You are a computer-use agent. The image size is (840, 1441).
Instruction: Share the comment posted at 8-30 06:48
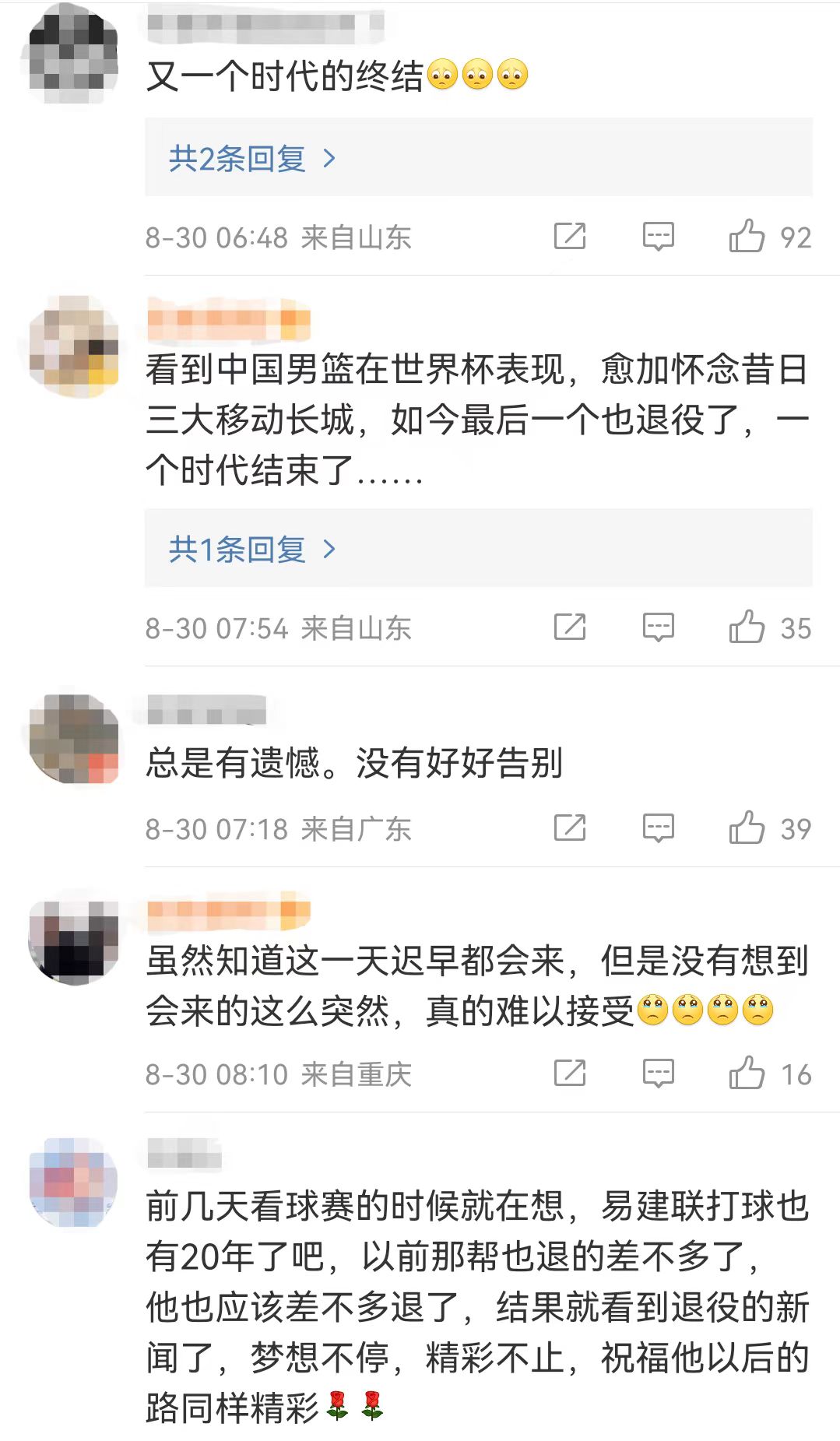tap(569, 237)
